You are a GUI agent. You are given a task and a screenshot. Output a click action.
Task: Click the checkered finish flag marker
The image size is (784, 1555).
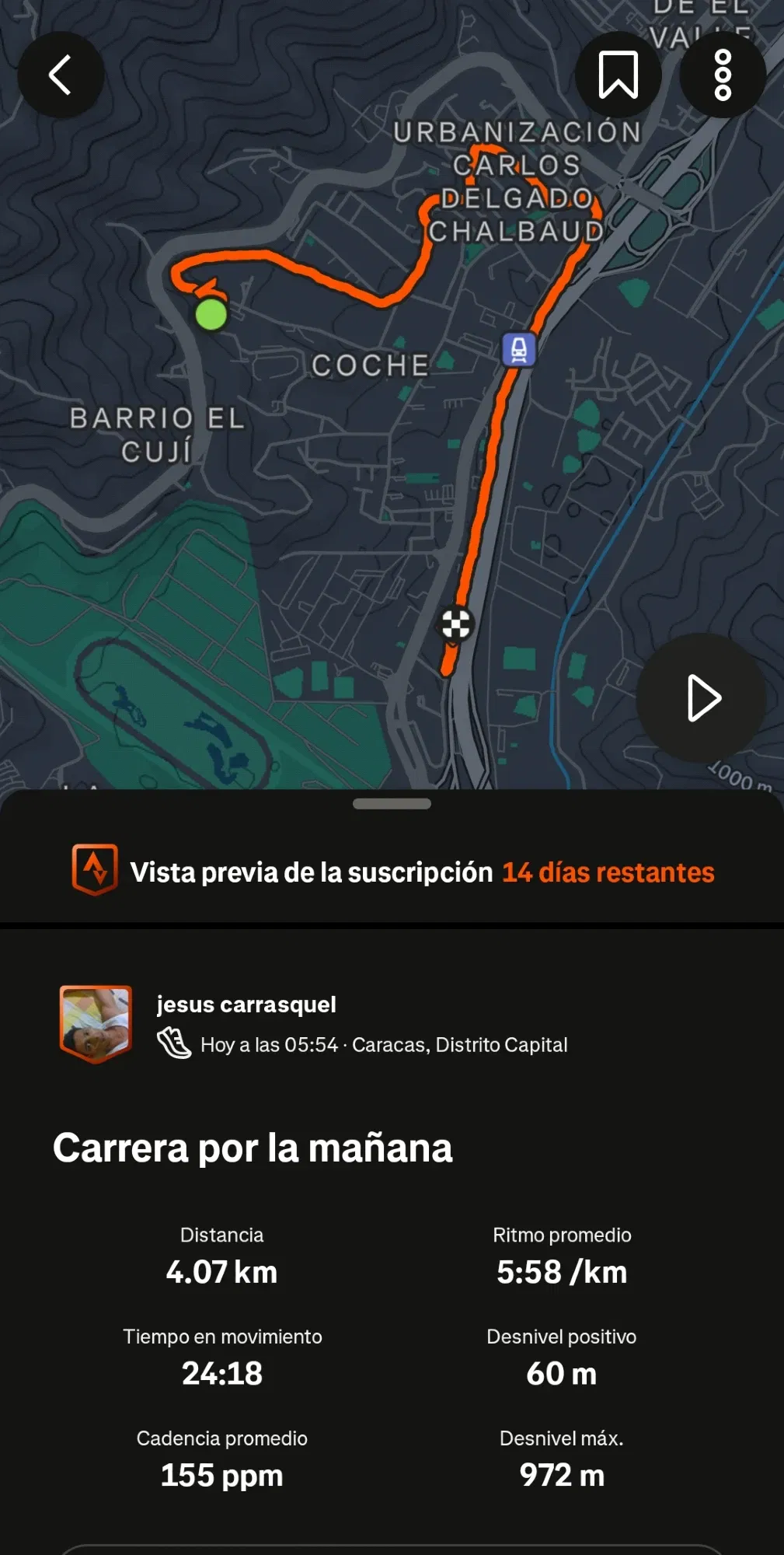455,624
